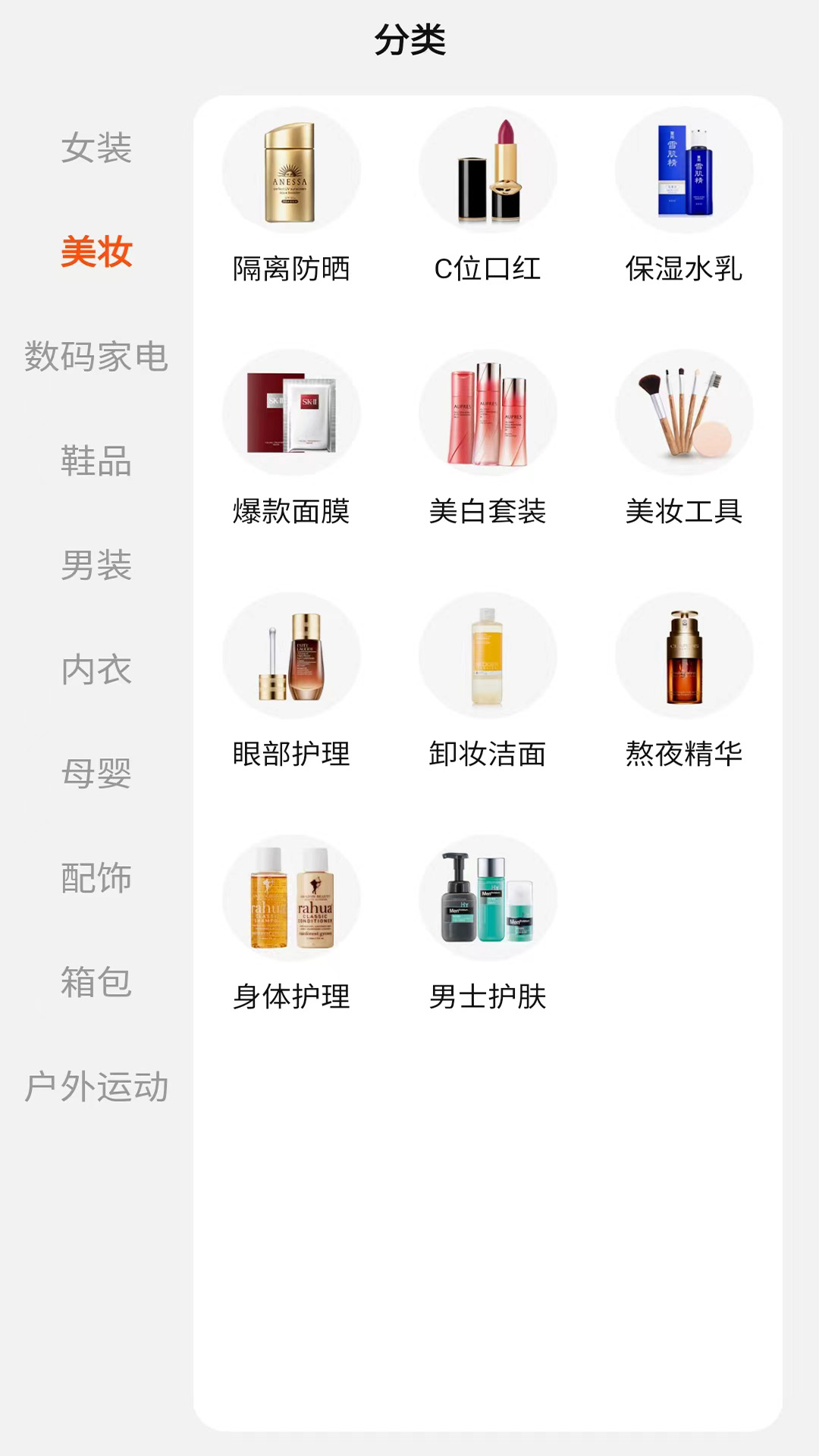Open the 男士护肤 men's skincare icon
The image size is (819, 1456).
(x=489, y=897)
